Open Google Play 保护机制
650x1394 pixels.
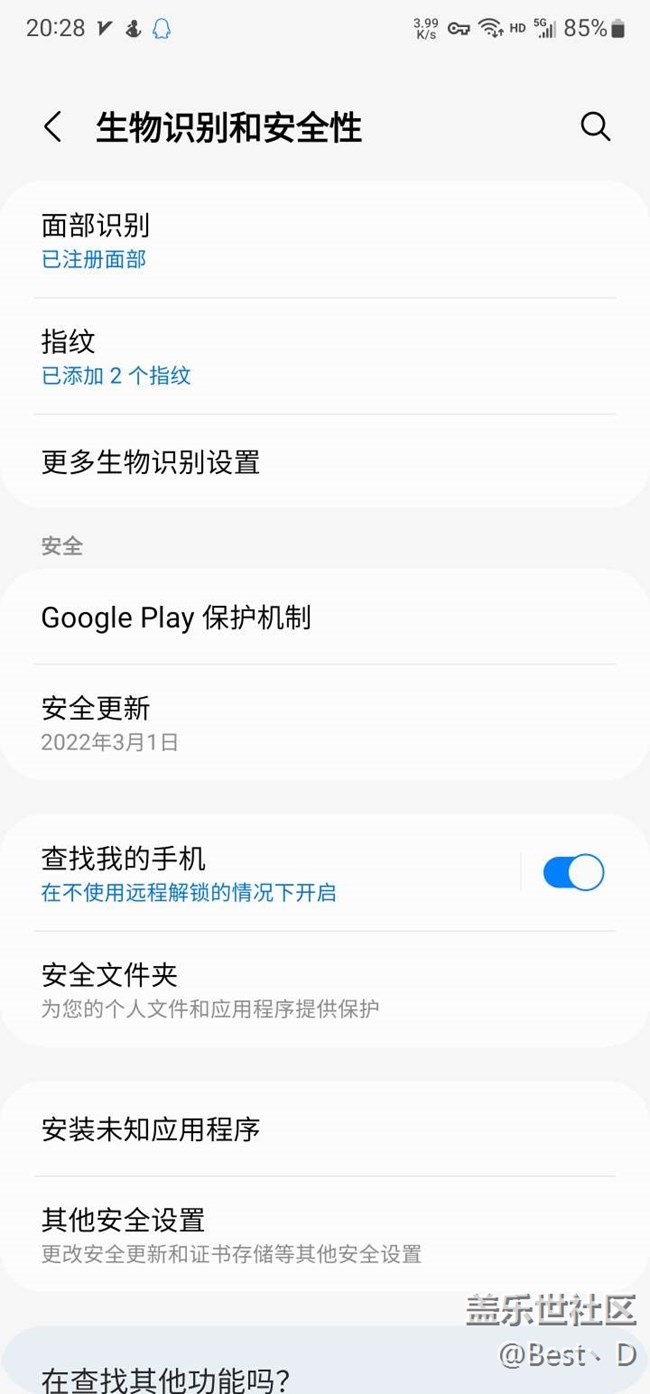[324, 617]
